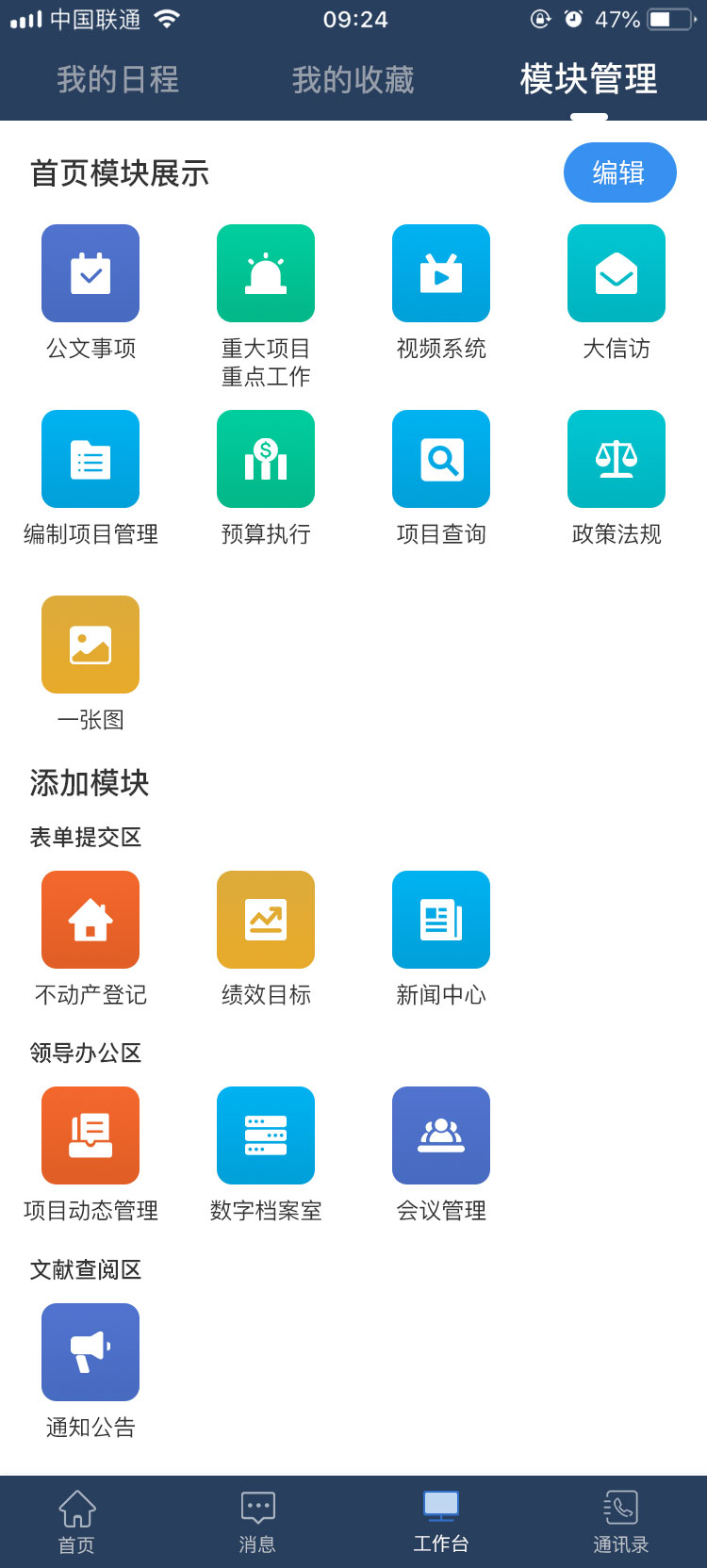Switch to the 我的收藏 tab

tap(353, 80)
